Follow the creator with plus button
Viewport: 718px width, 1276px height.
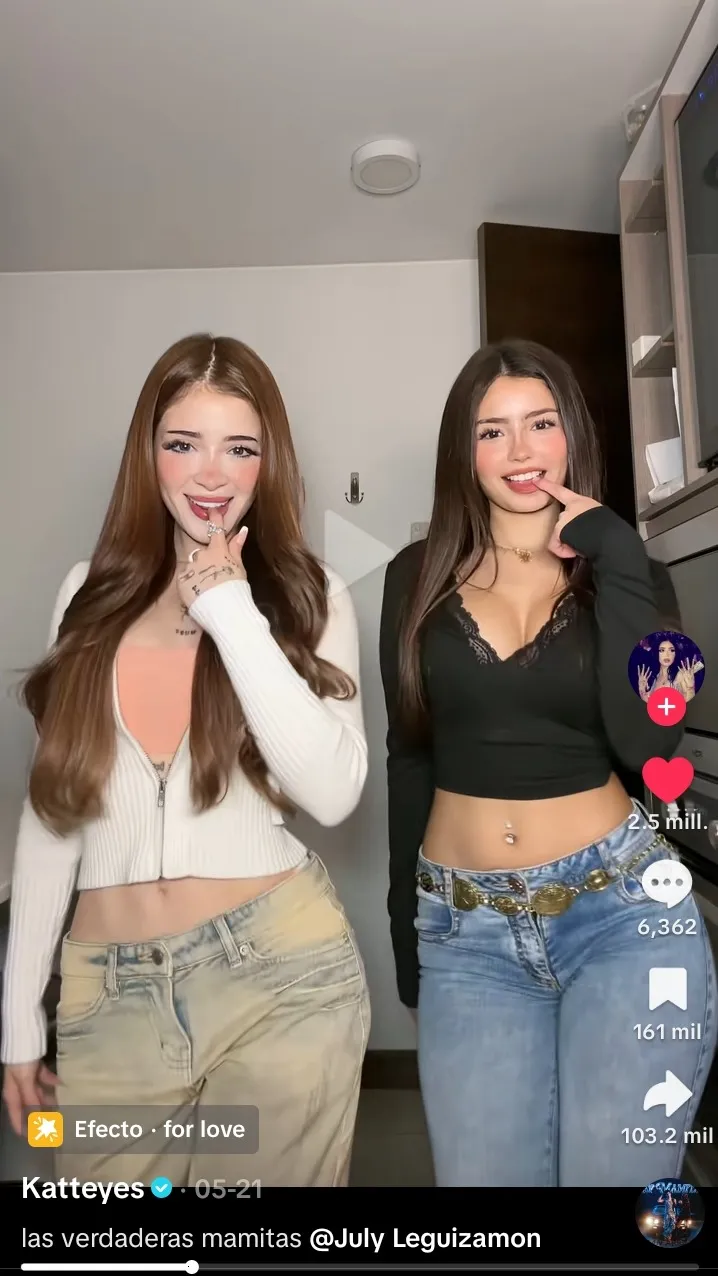tap(666, 707)
